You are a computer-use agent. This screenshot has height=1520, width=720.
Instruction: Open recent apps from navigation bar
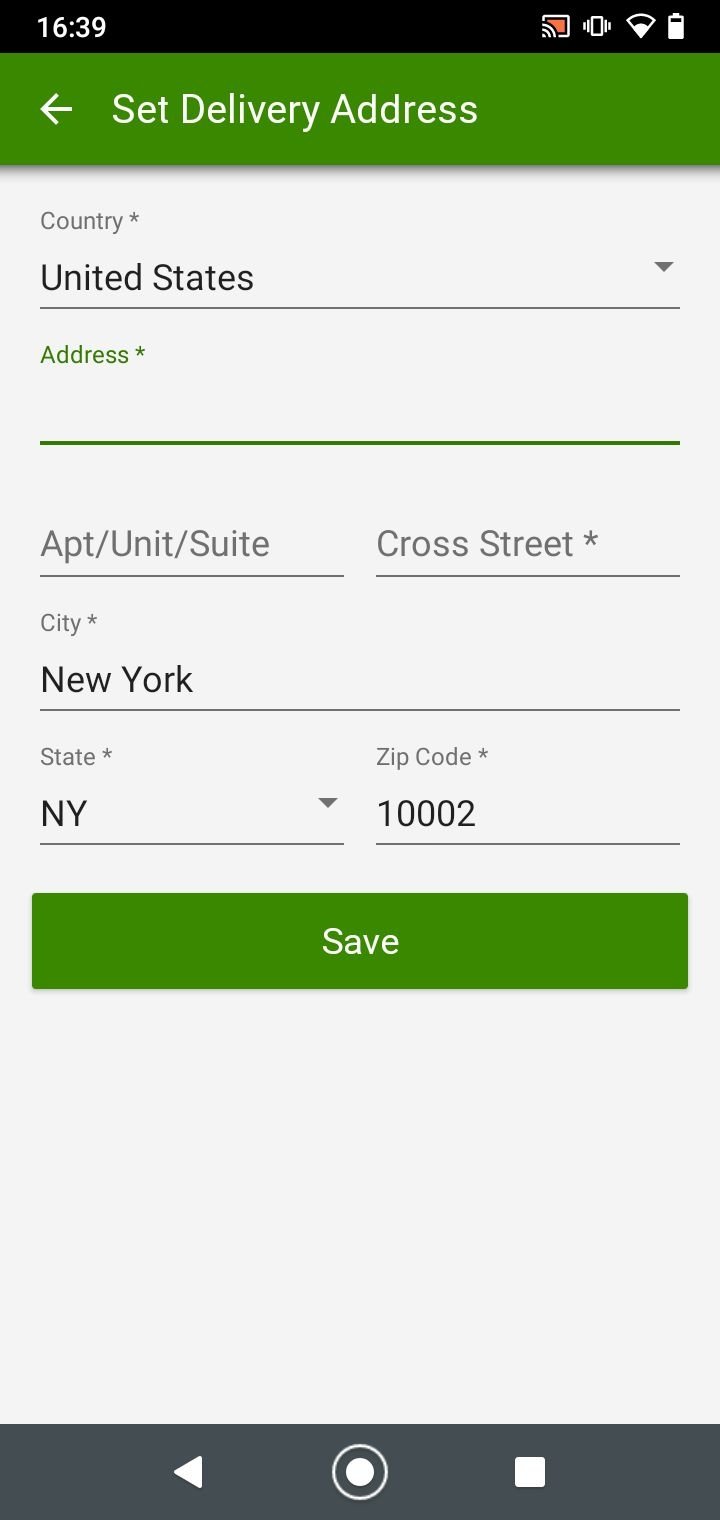529,1472
